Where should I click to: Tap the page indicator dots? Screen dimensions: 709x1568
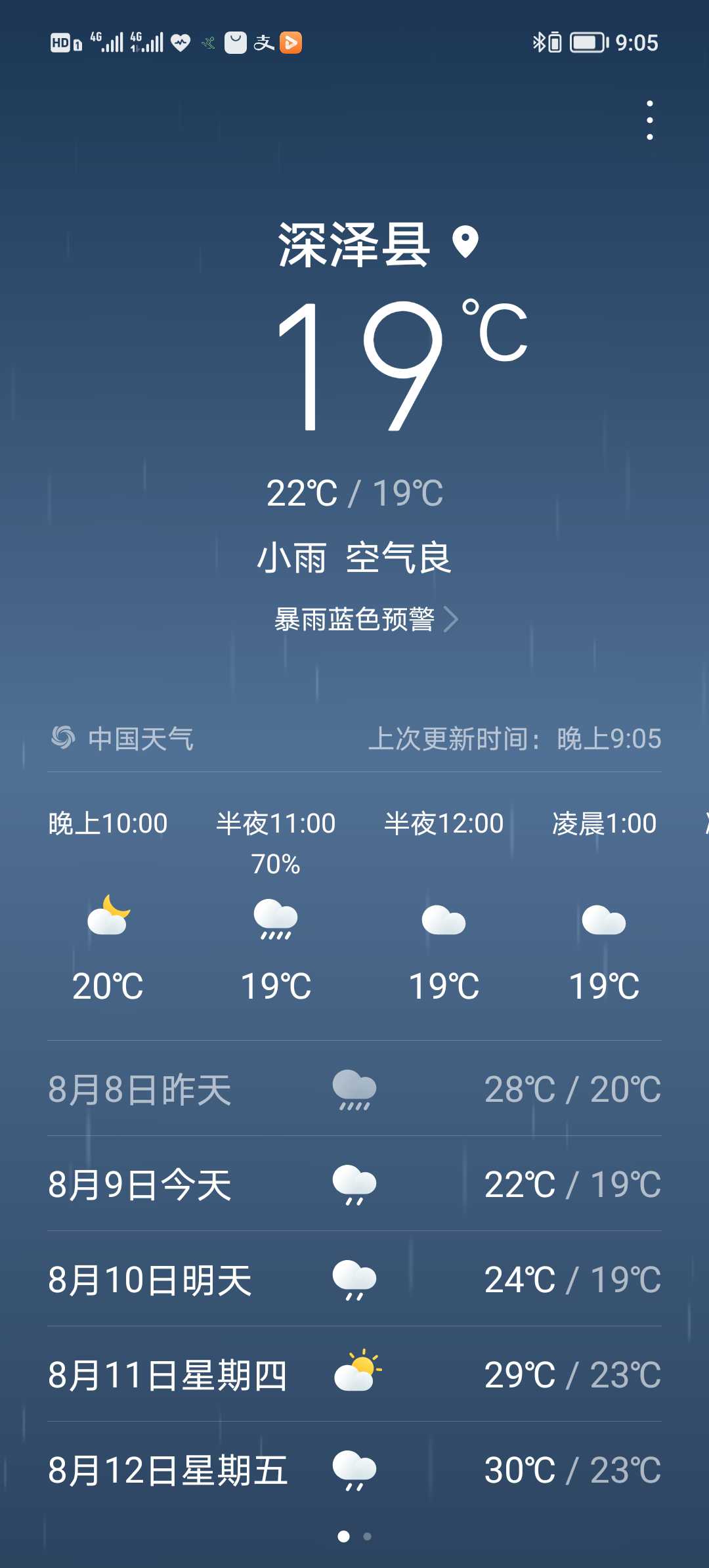point(354,1536)
